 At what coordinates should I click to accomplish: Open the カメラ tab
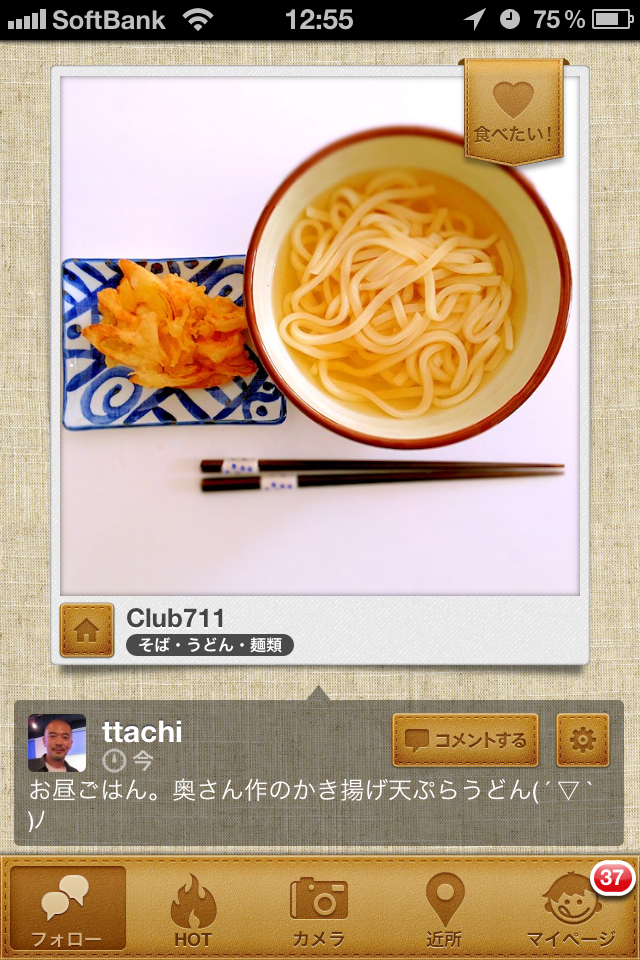(319, 908)
